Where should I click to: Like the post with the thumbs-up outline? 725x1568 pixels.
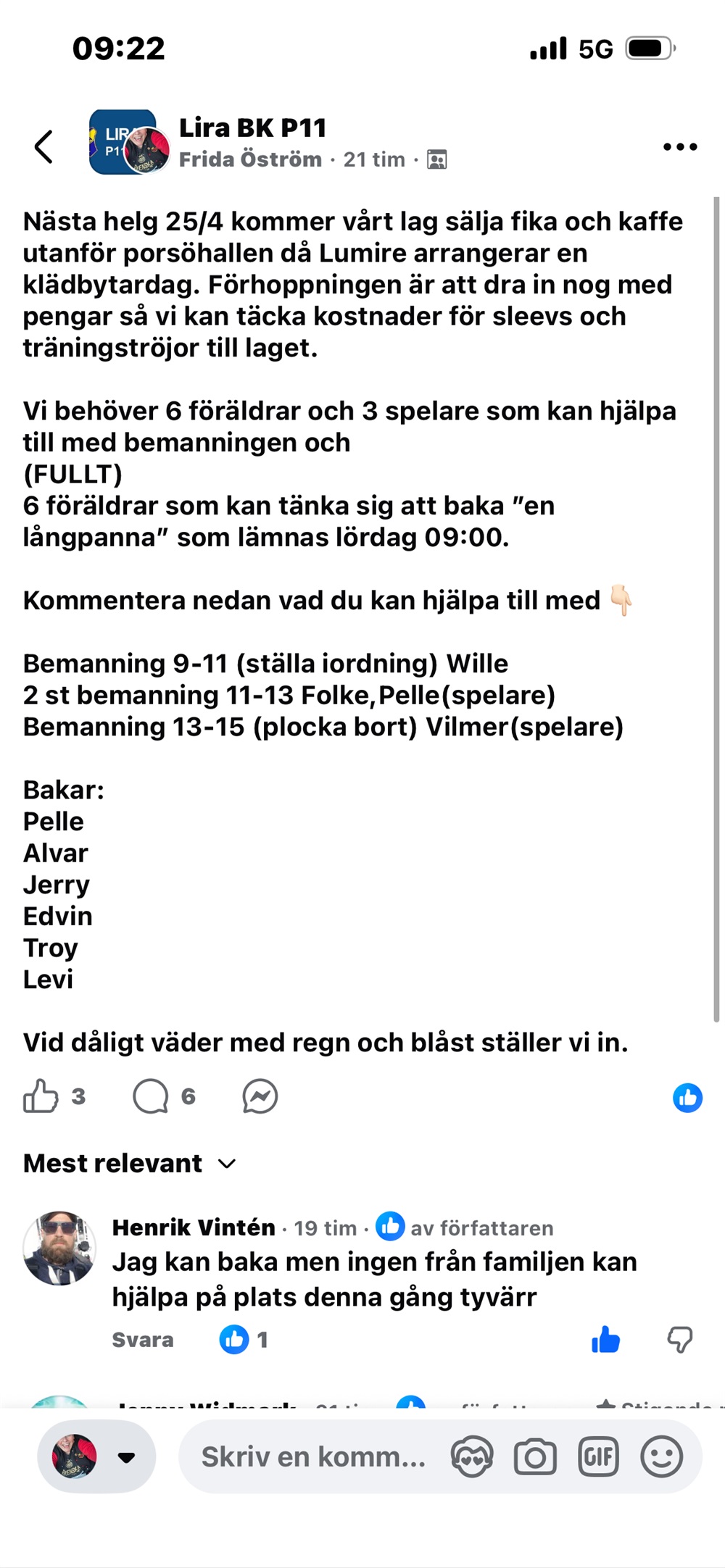click(x=41, y=1096)
